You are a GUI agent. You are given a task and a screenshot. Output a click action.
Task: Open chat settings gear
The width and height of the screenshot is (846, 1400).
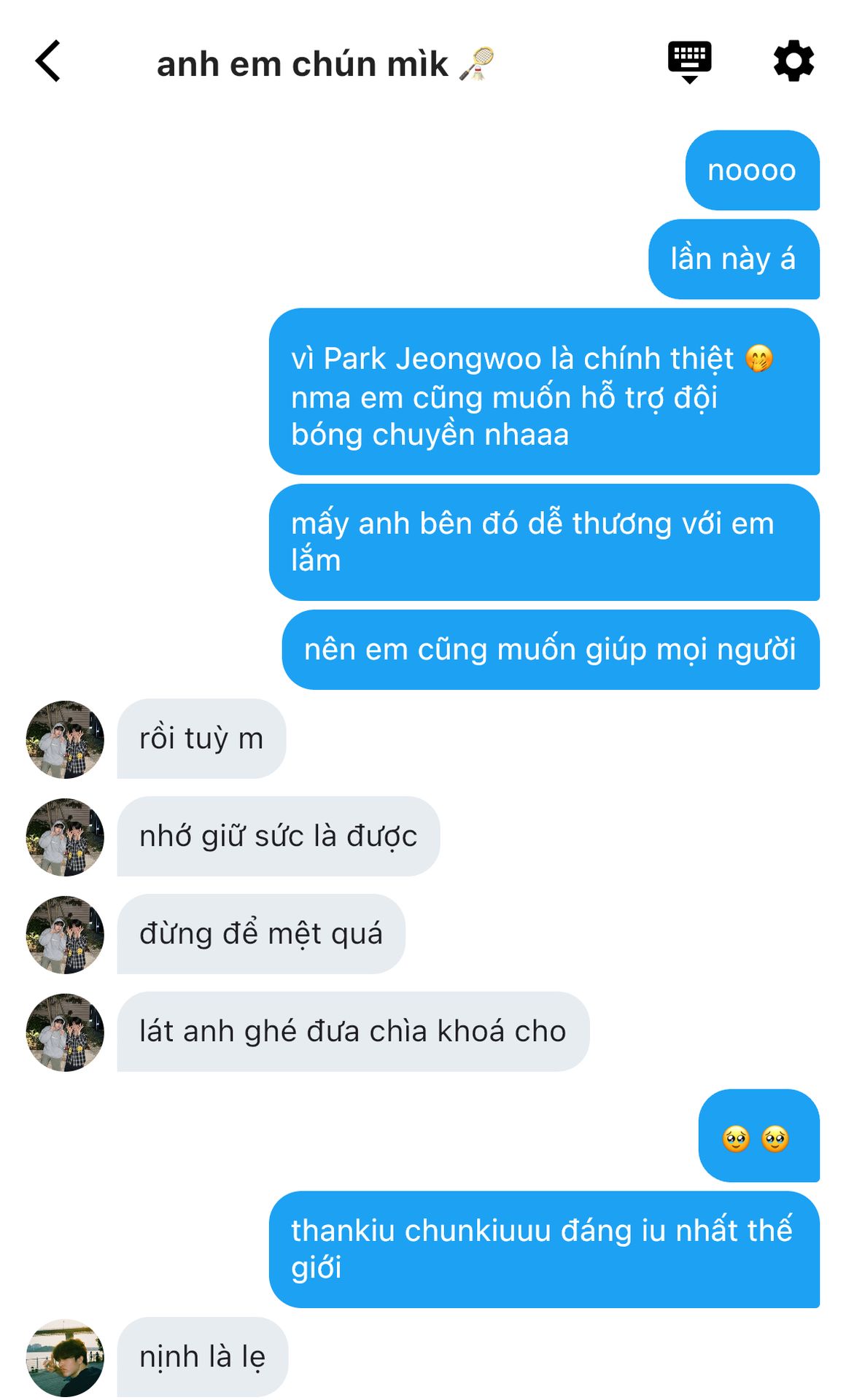coord(793,61)
